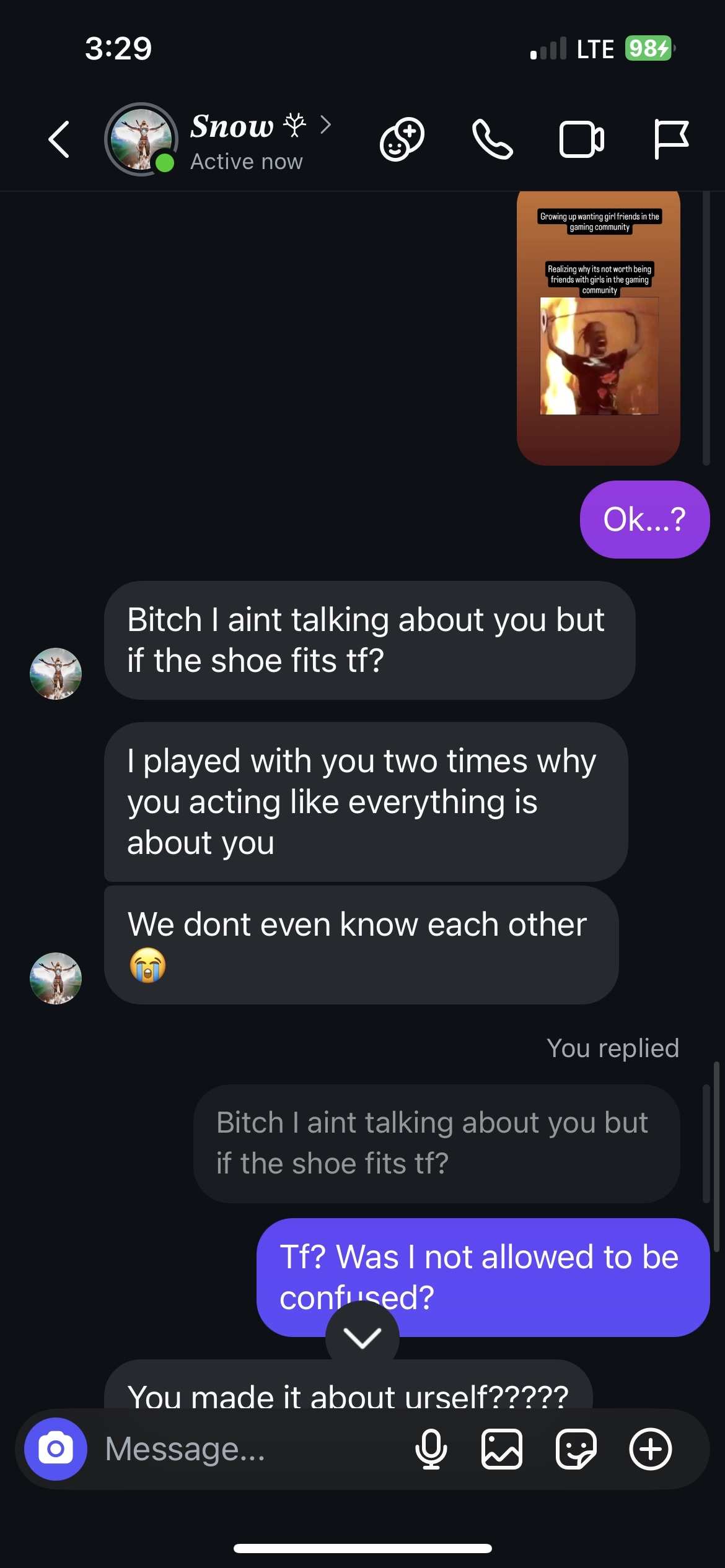Jump to latest messages with down arrow
This screenshot has width=725, height=1568.
pyautogui.click(x=362, y=1338)
